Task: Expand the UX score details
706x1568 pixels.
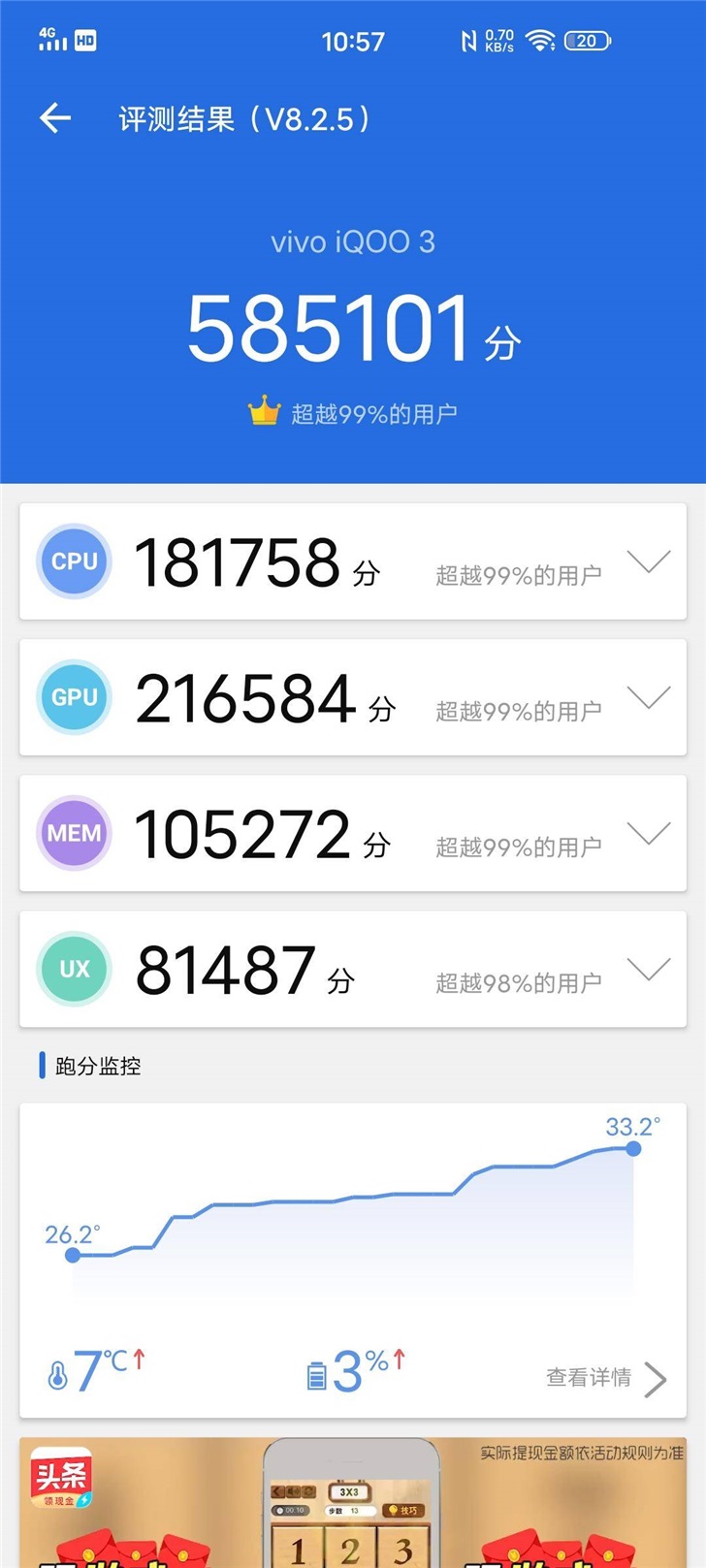Action: click(x=648, y=969)
